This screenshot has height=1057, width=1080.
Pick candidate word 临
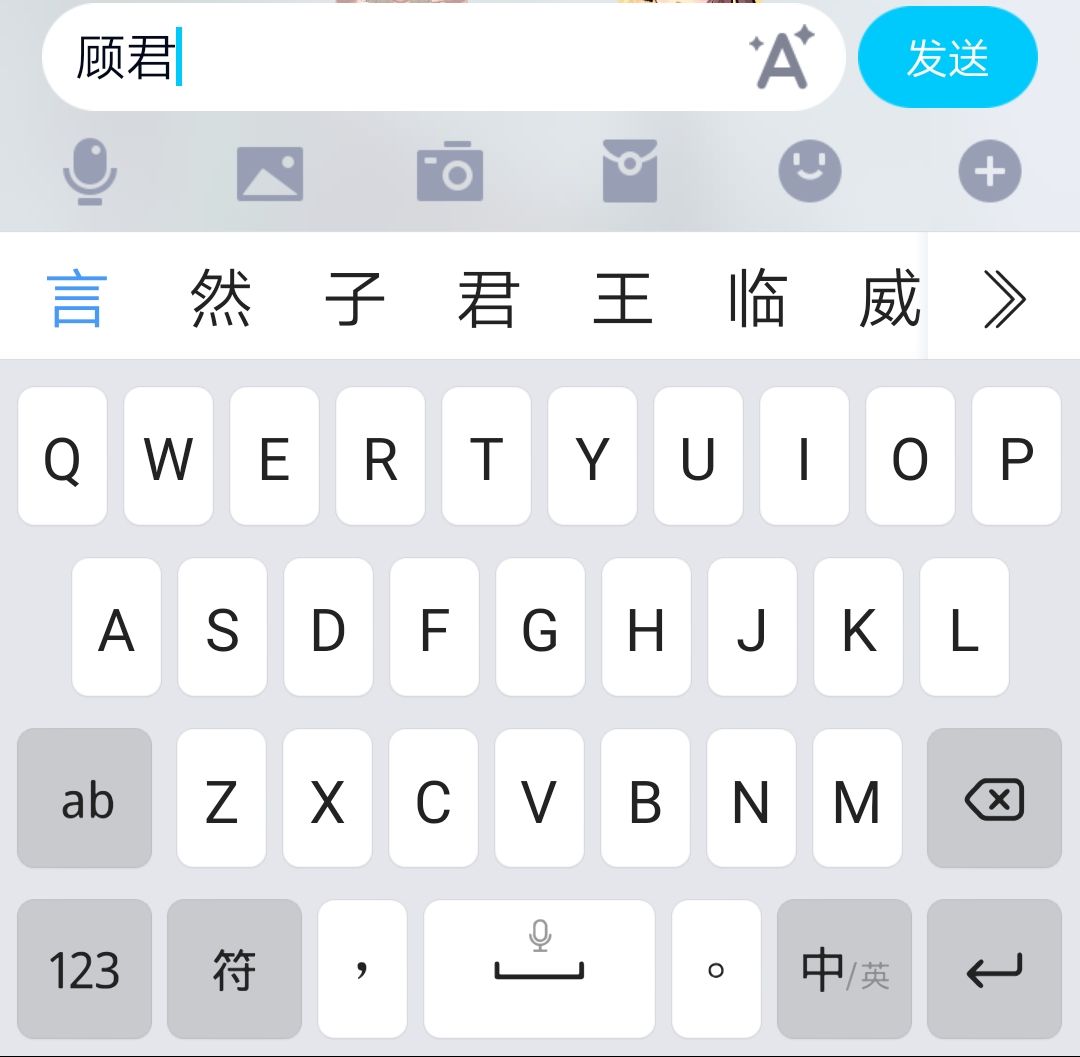[x=757, y=298]
